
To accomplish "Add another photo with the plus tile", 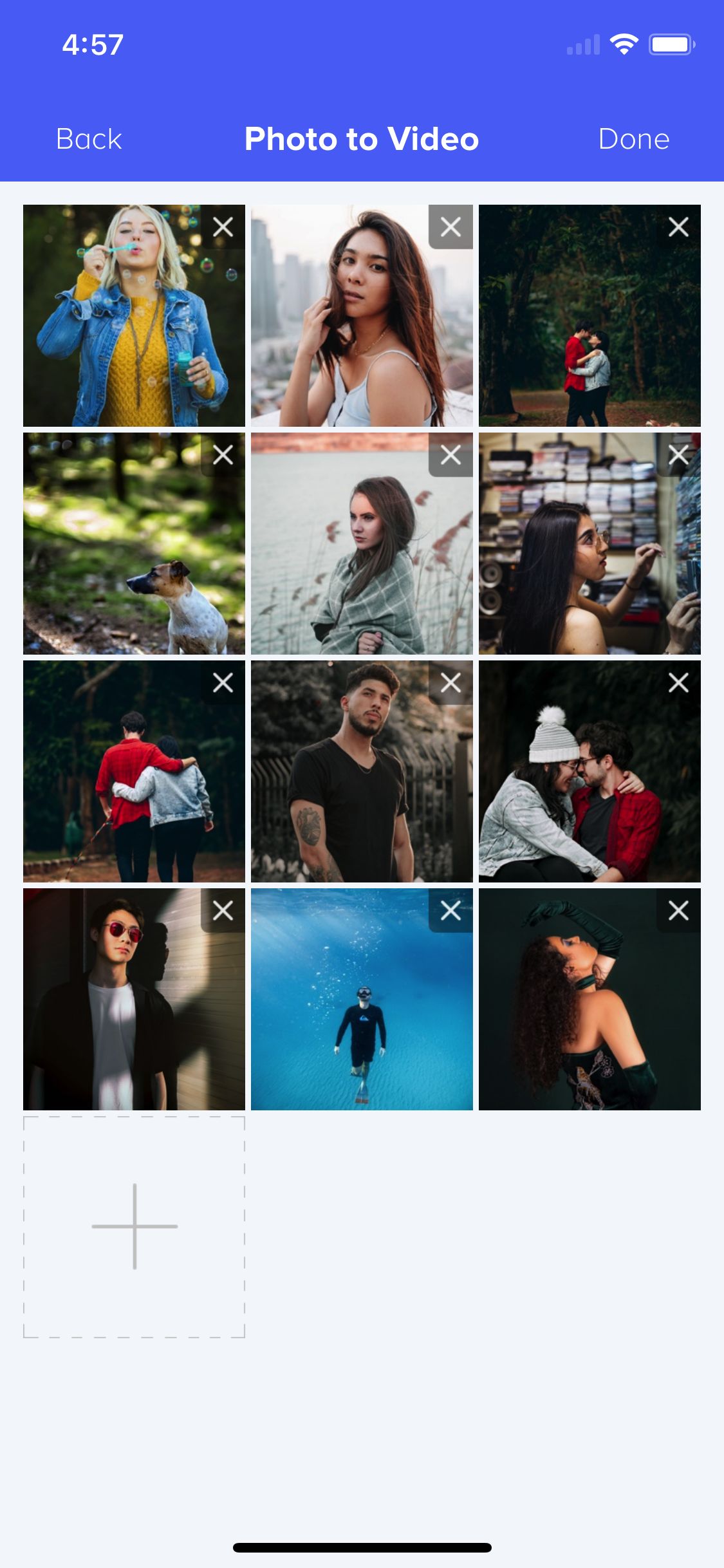I will (135, 1227).
